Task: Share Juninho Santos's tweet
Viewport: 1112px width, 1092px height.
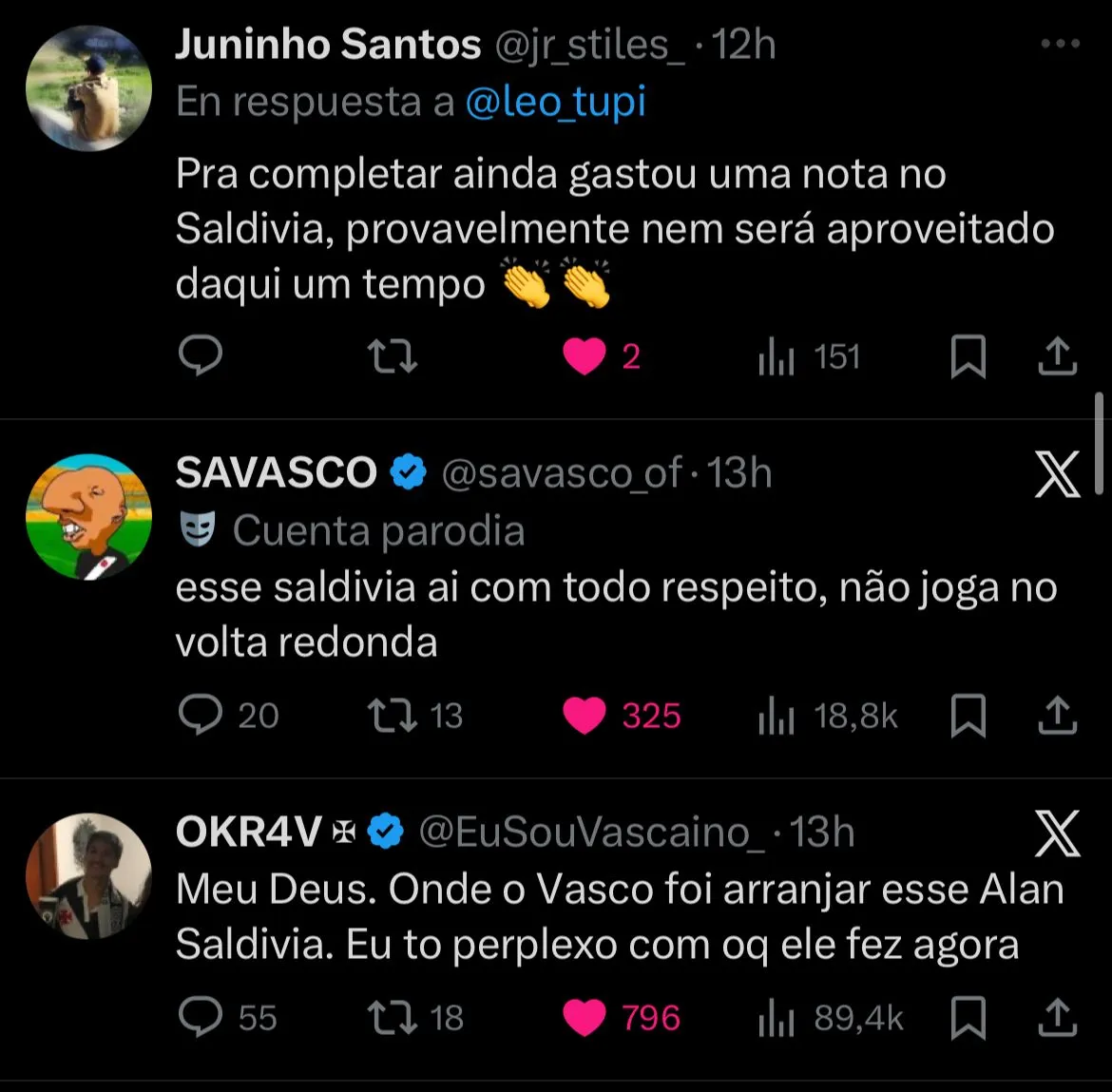Action: 1057,357
